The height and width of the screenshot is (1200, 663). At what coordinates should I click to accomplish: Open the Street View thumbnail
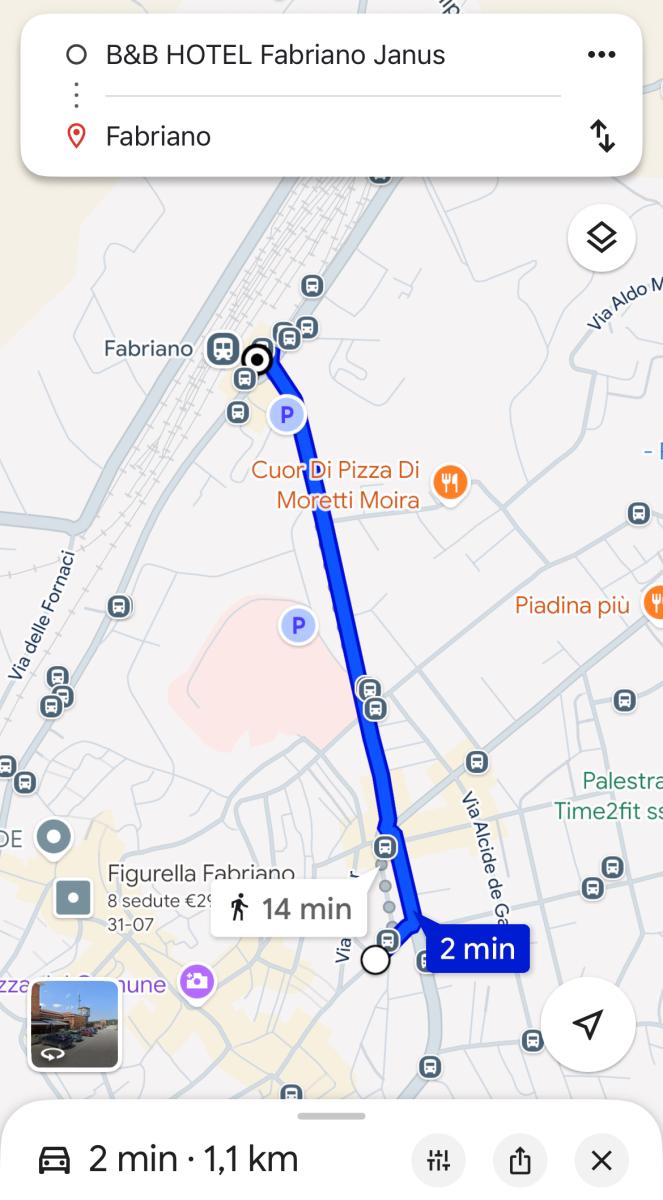pos(75,1025)
